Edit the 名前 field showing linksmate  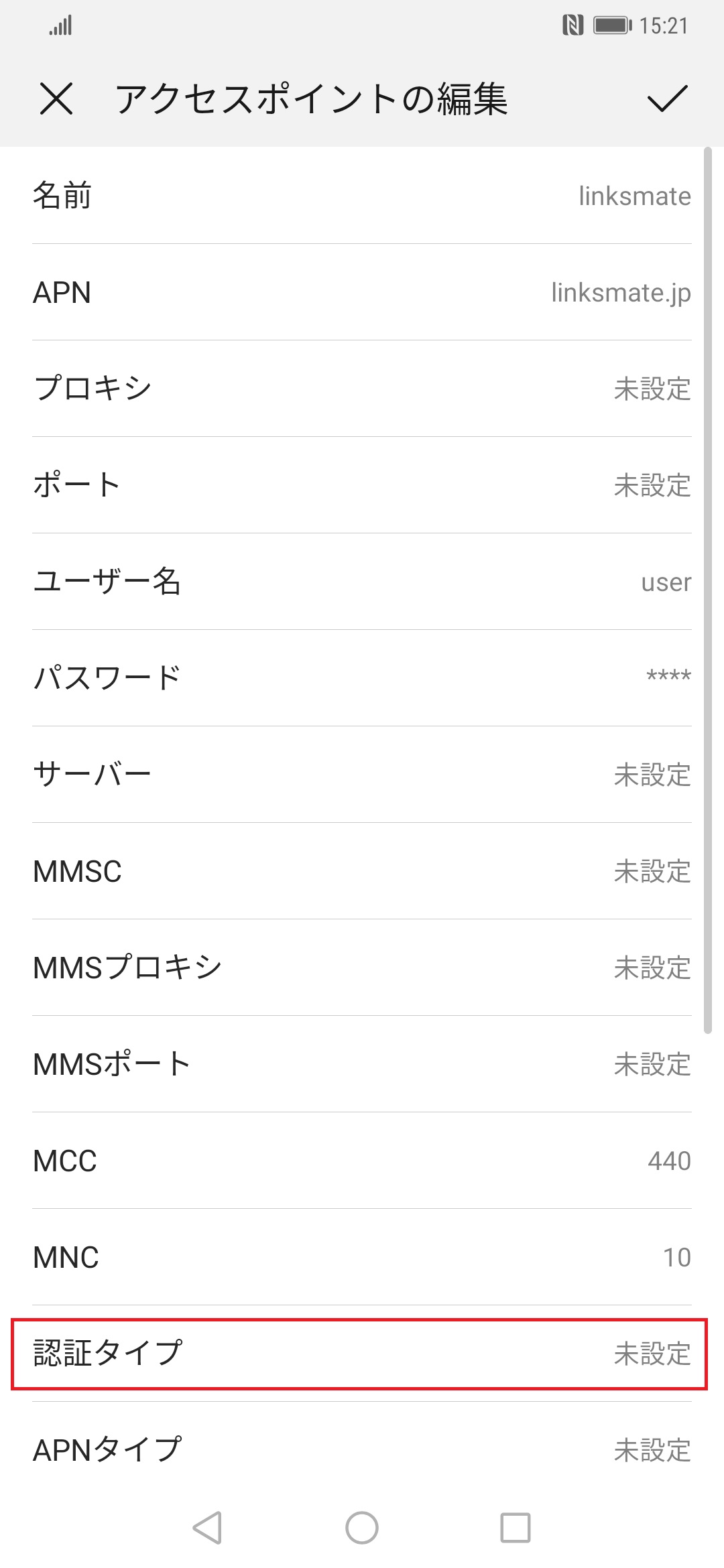point(362,196)
